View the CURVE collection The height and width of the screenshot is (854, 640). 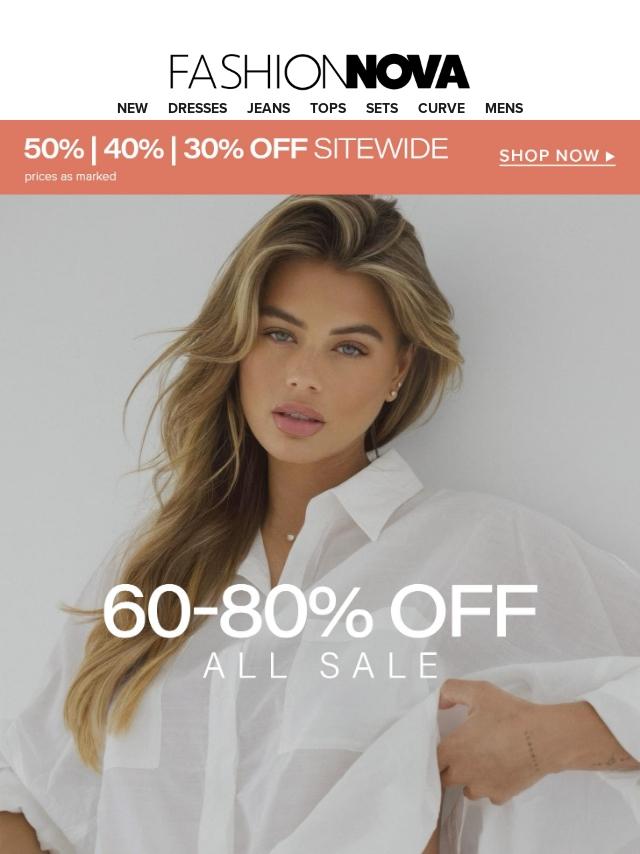point(441,108)
